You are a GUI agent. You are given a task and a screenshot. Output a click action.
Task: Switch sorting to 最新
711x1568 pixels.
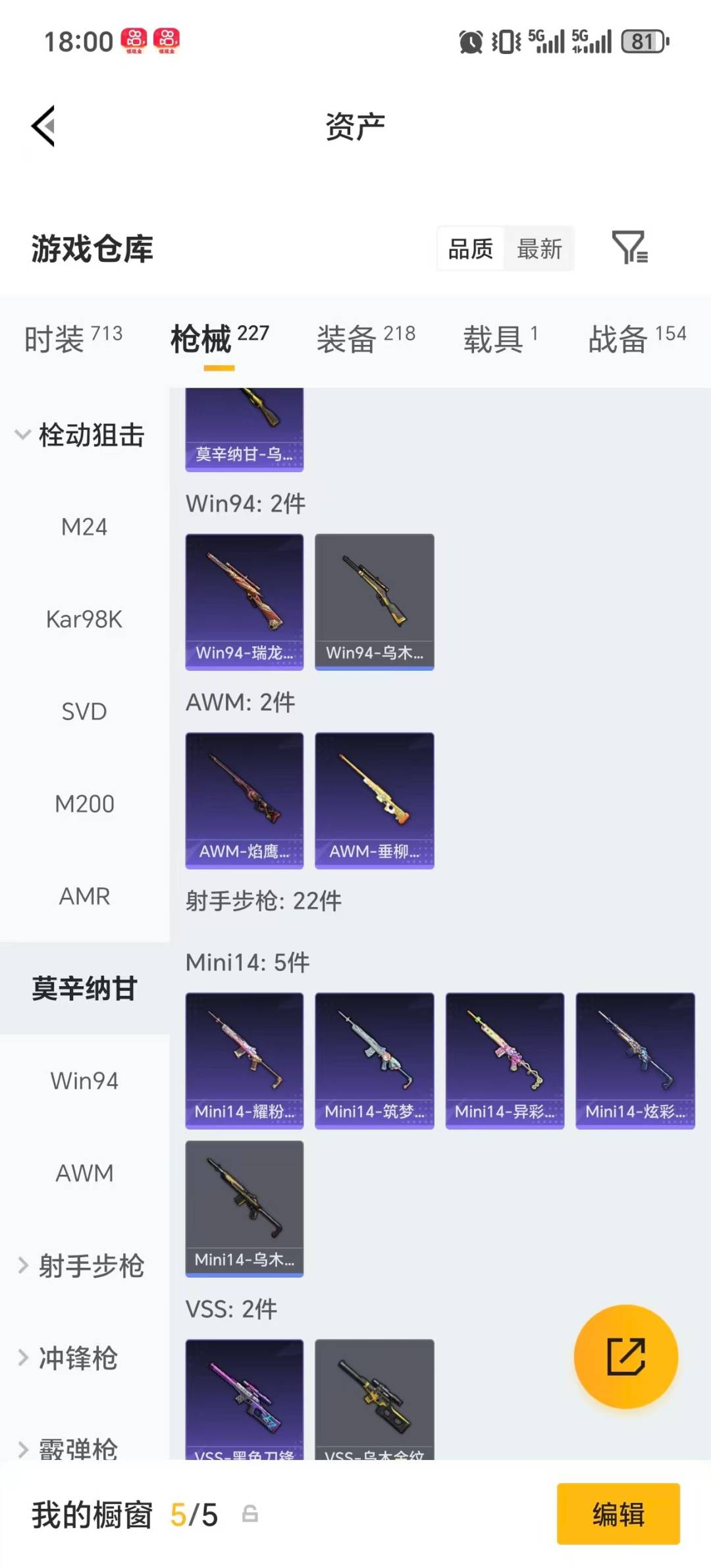point(539,248)
